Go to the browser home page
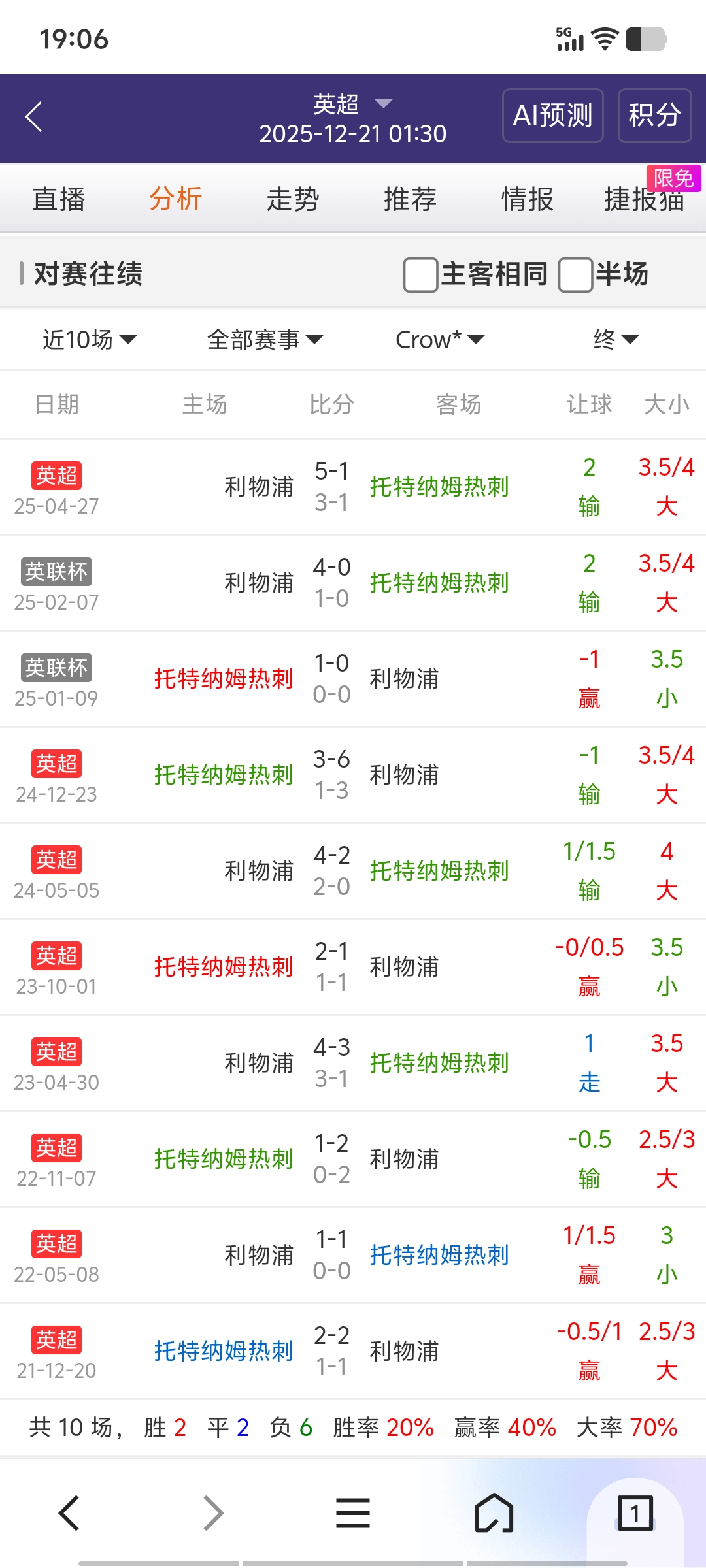Image resolution: width=706 pixels, height=1568 pixels. (494, 1513)
